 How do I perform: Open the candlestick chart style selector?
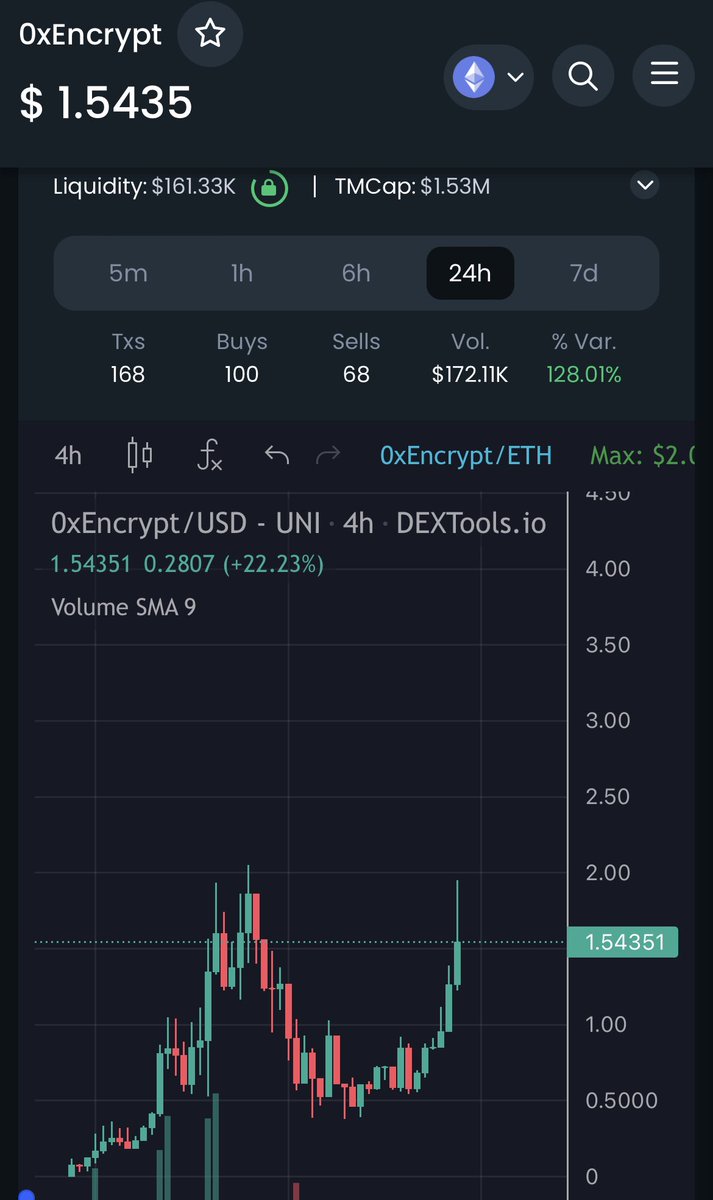[140, 456]
